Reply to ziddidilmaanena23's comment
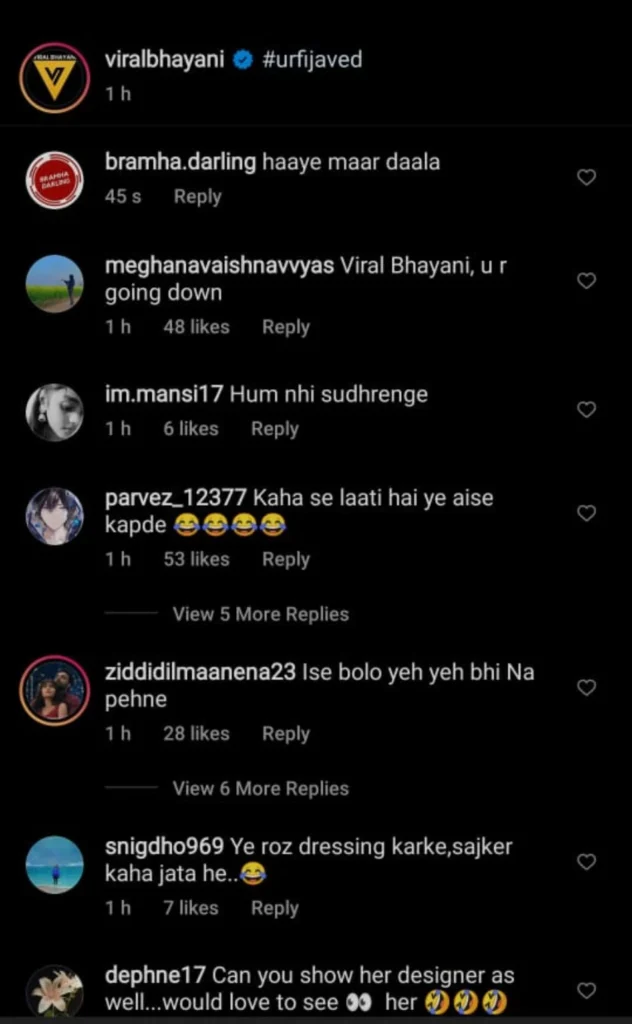This screenshot has width=632, height=1024. 286,734
